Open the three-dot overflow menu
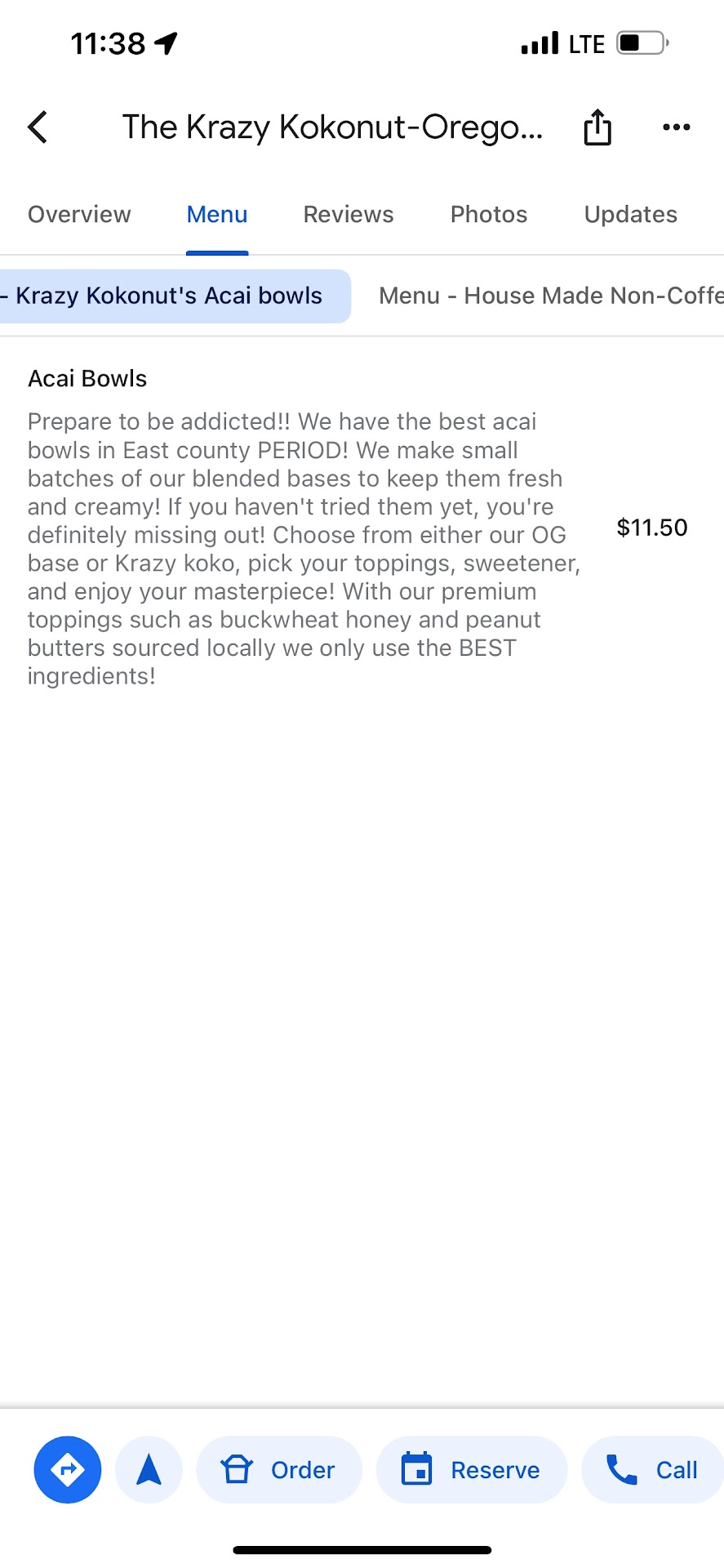The image size is (724, 1568). tap(676, 127)
